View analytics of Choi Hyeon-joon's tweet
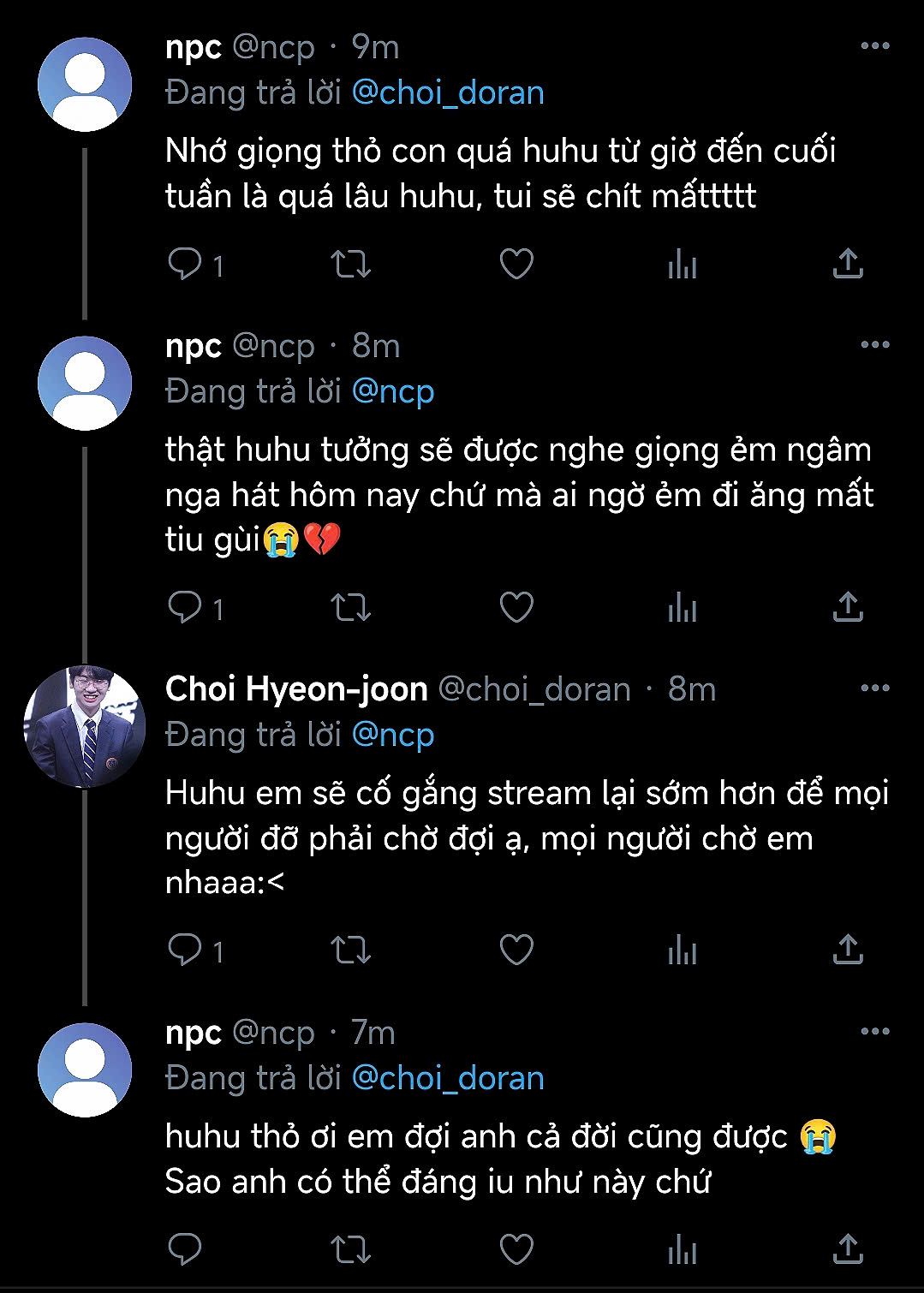924x1293 pixels. click(x=683, y=950)
